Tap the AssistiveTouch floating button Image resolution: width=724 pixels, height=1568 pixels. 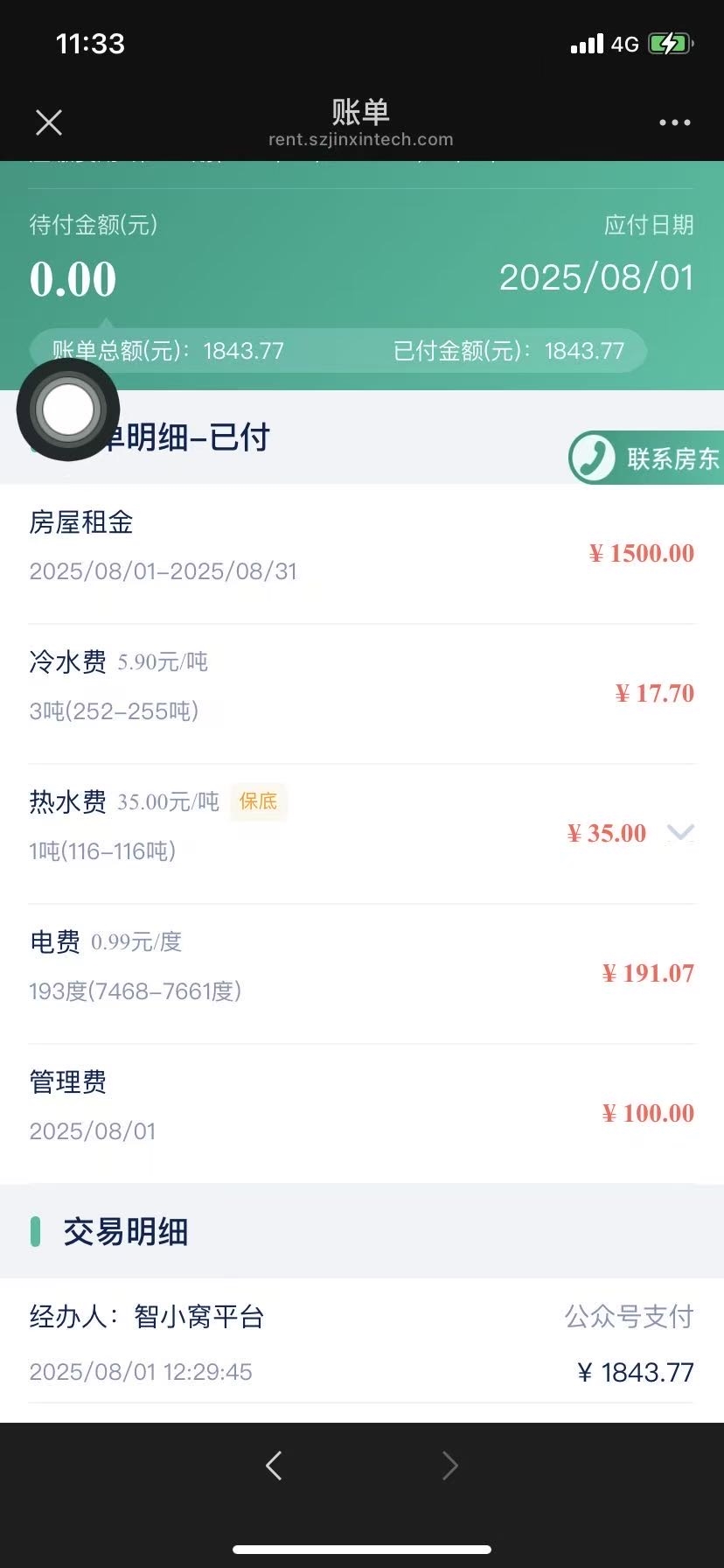(68, 409)
